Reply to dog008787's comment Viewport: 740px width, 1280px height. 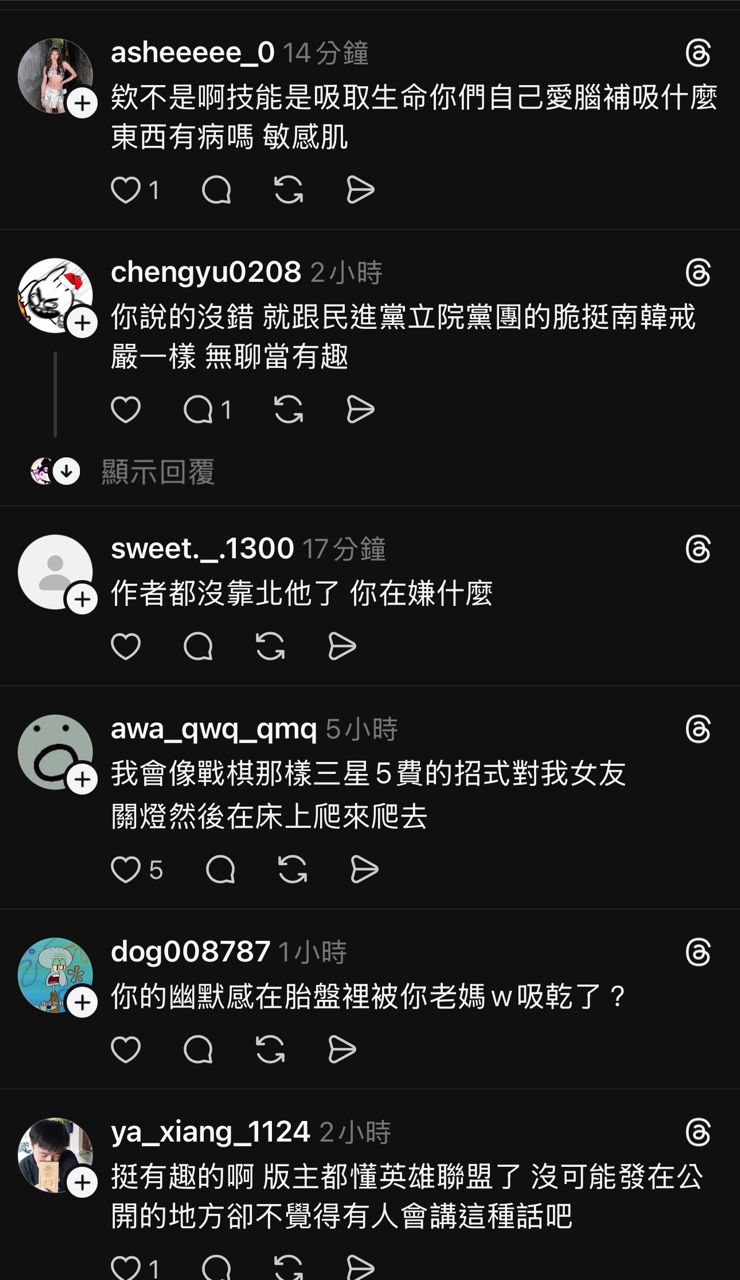click(x=198, y=1049)
